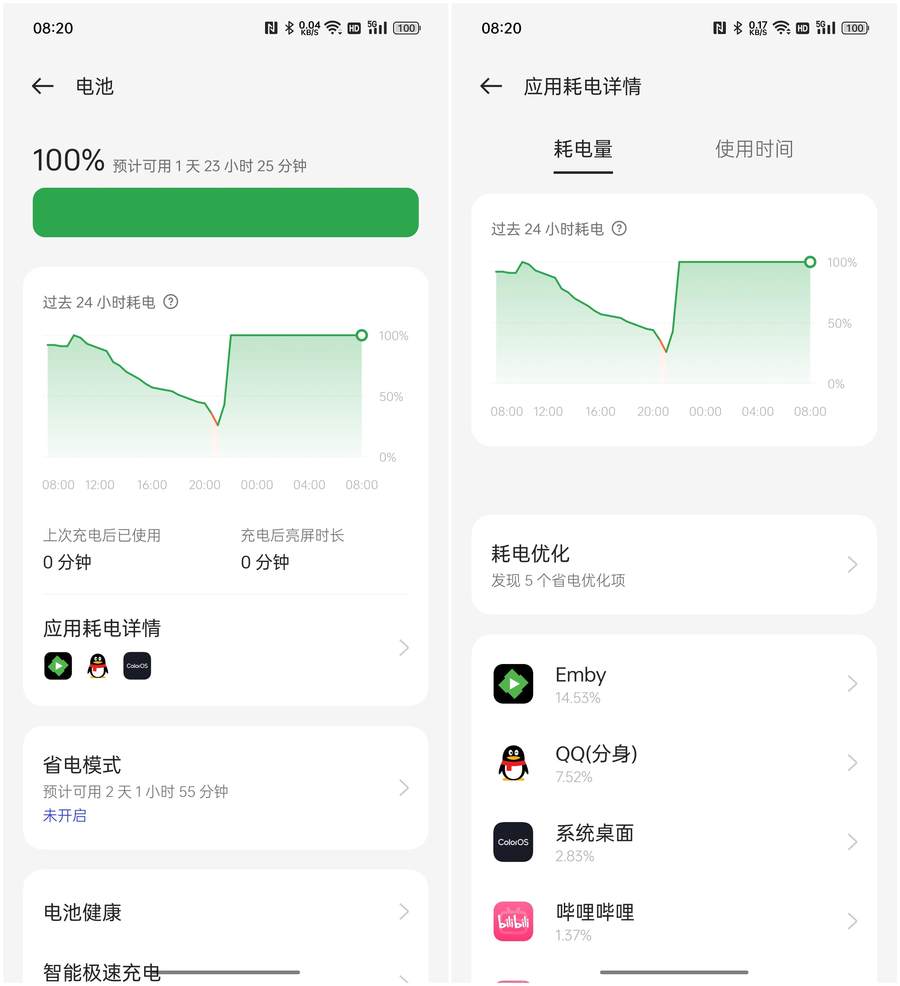View Emby power usage details
Viewport: 900px width, 986px height.
pos(673,684)
